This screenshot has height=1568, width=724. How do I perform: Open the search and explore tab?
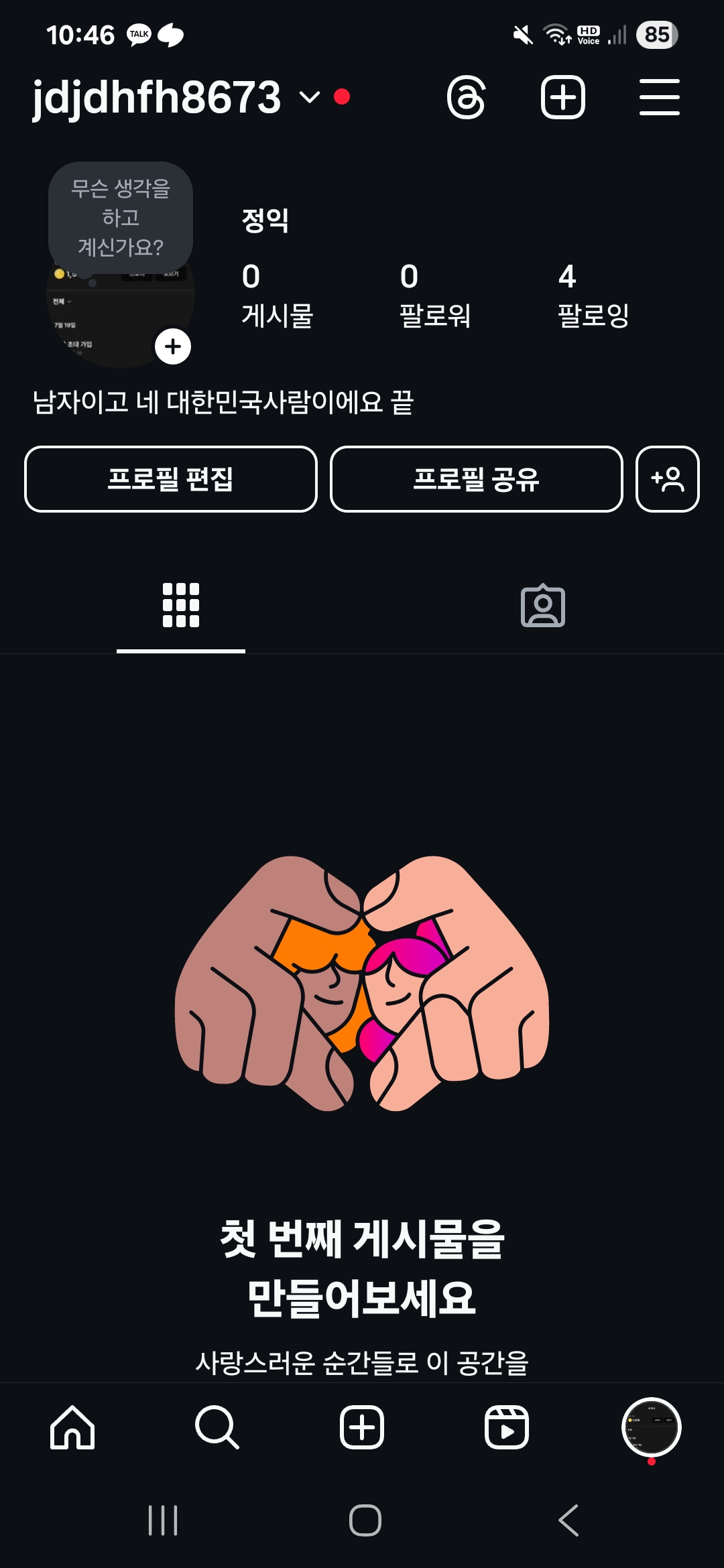coord(217,1427)
